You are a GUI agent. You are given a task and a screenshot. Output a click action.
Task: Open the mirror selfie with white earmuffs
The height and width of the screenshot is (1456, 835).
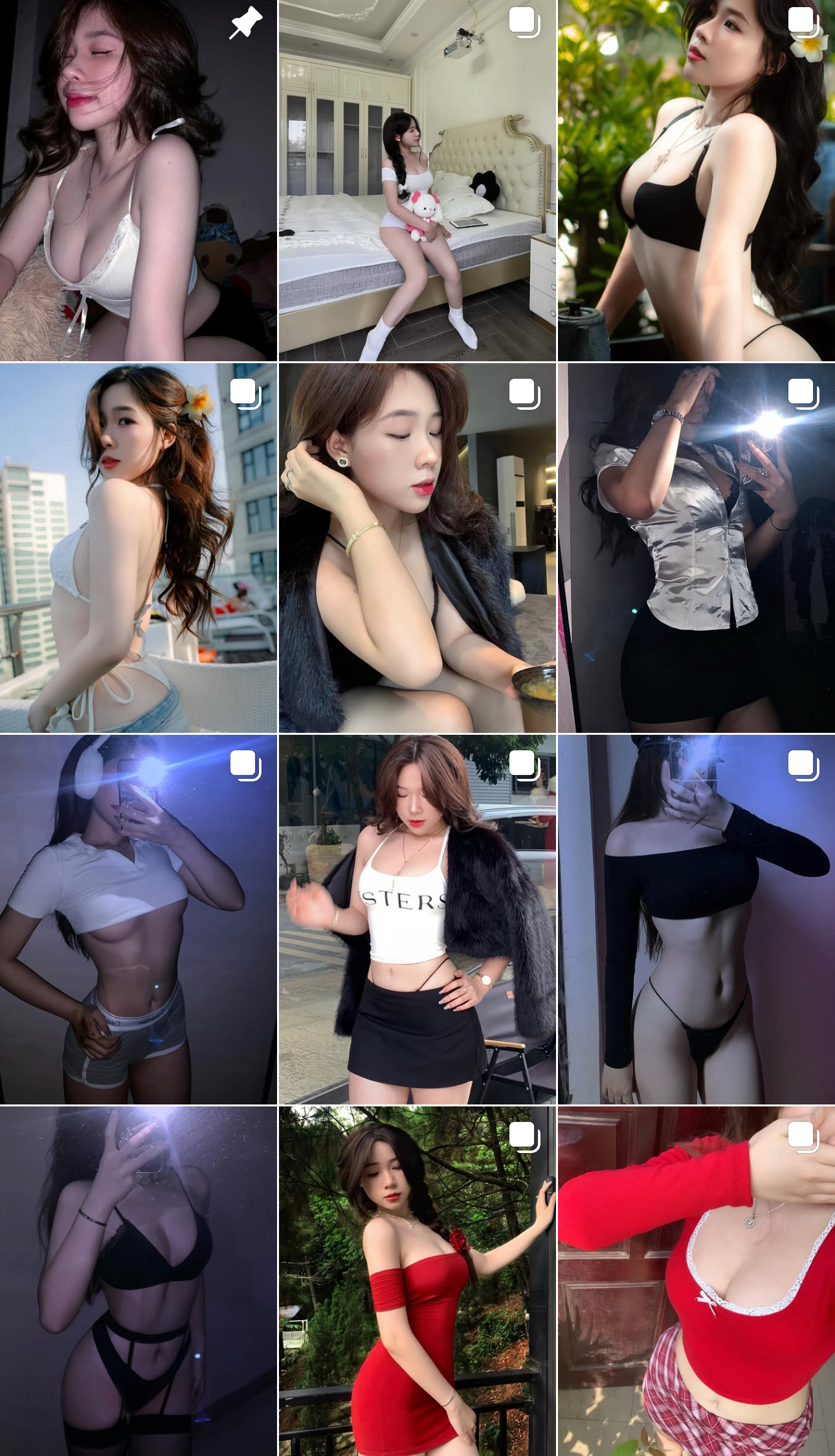point(139,919)
